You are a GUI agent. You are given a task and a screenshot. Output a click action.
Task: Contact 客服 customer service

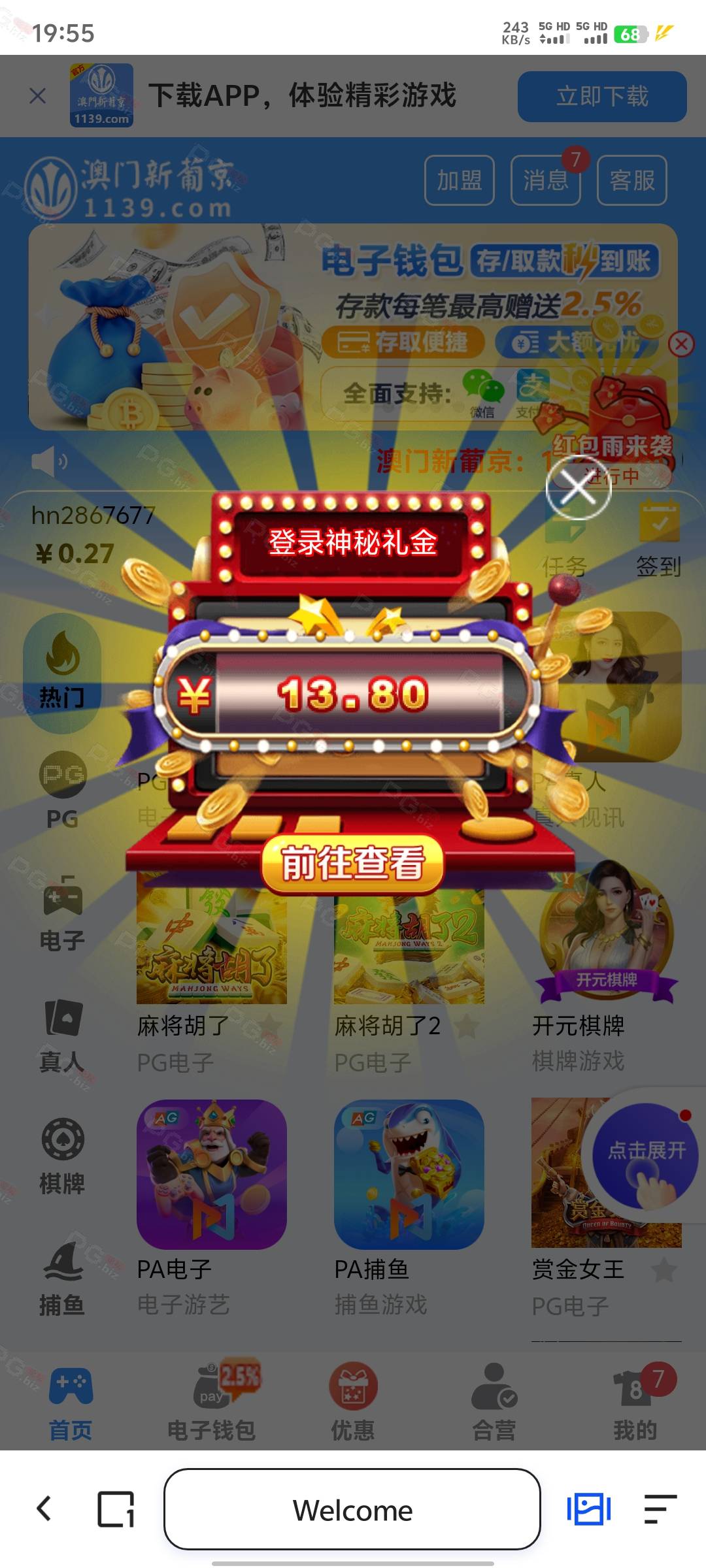[x=631, y=180]
